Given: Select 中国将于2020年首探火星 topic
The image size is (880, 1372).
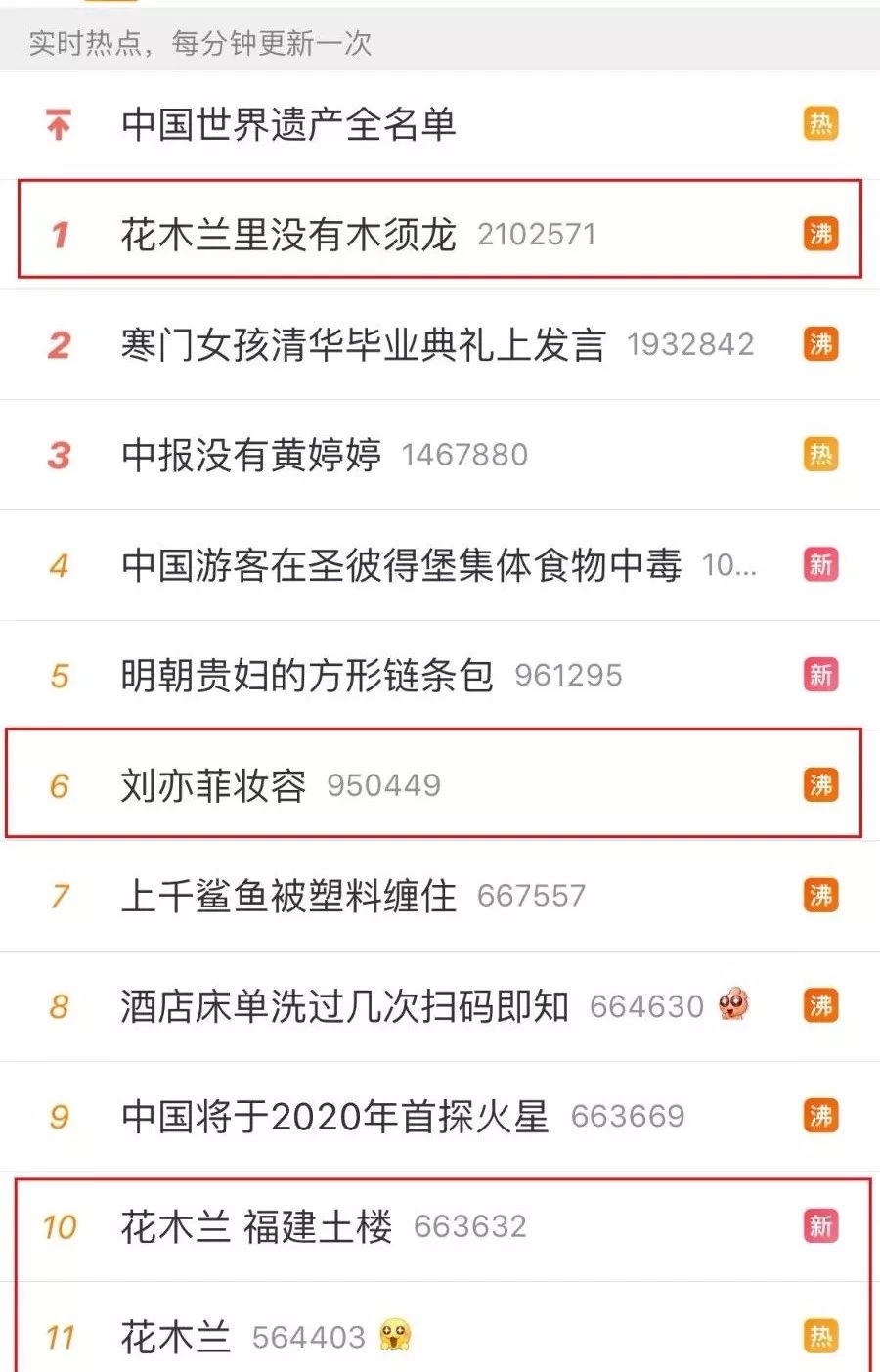Looking at the screenshot, I should [334, 1116].
